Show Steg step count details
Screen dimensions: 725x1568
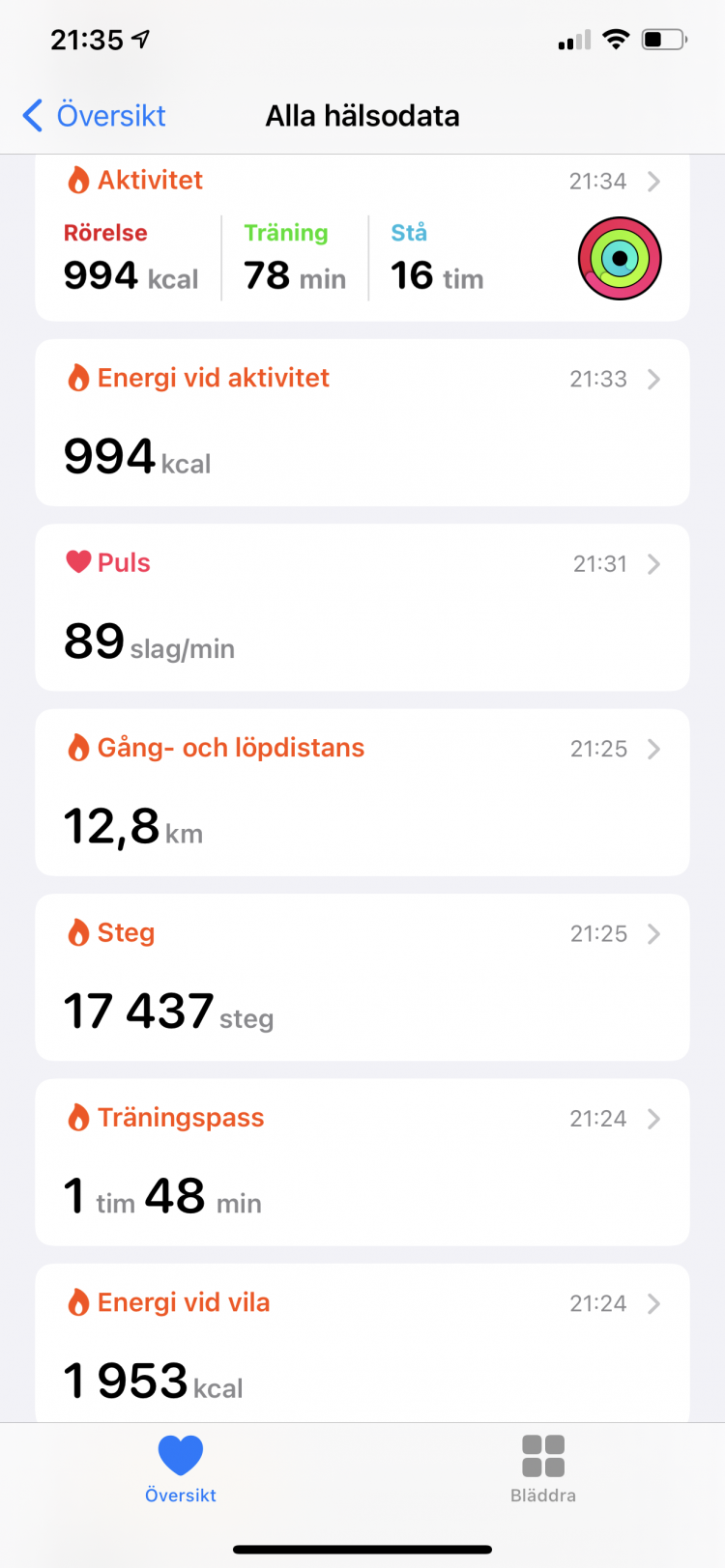click(362, 977)
